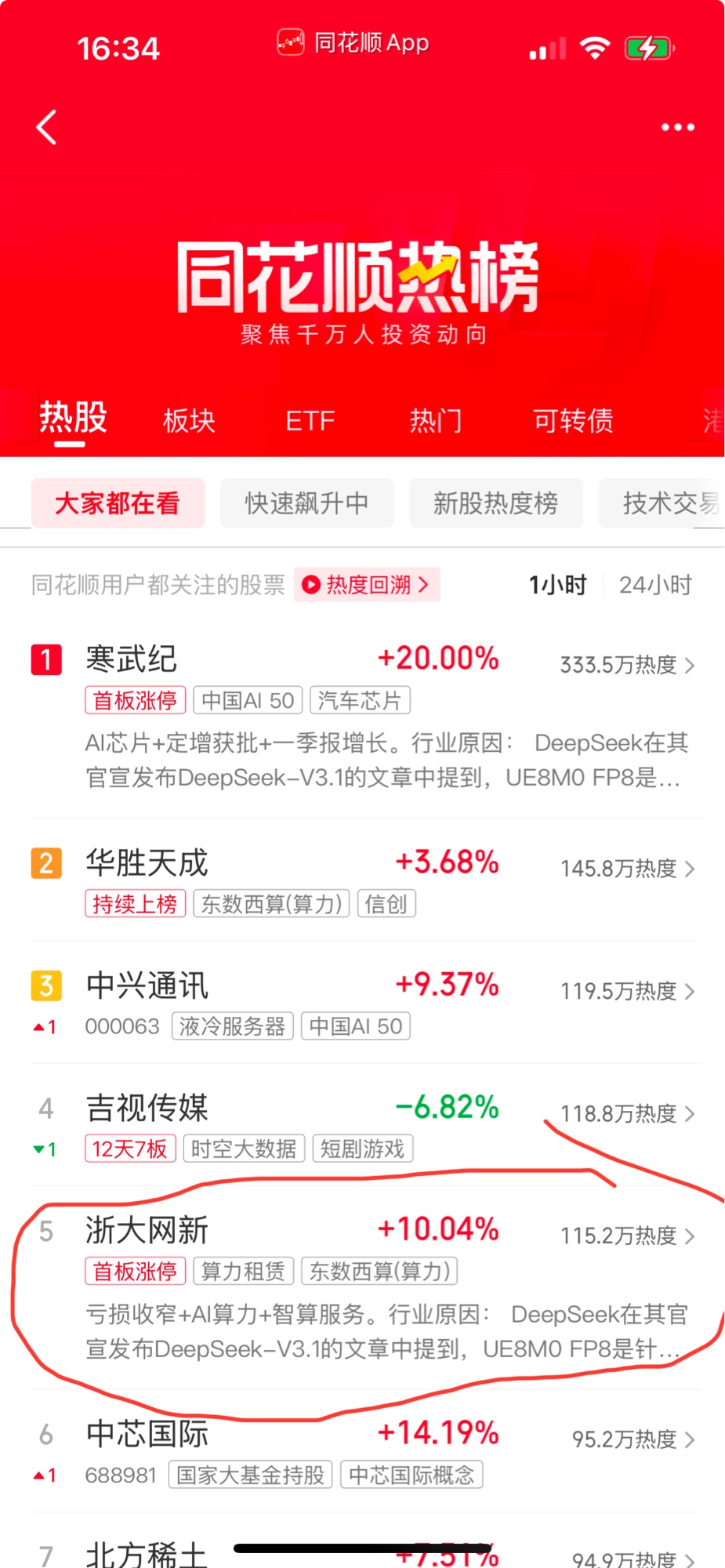Open the 热门 tab
Image resolution: width=725 pixels, height=1568 pixels.
(435, 421)
